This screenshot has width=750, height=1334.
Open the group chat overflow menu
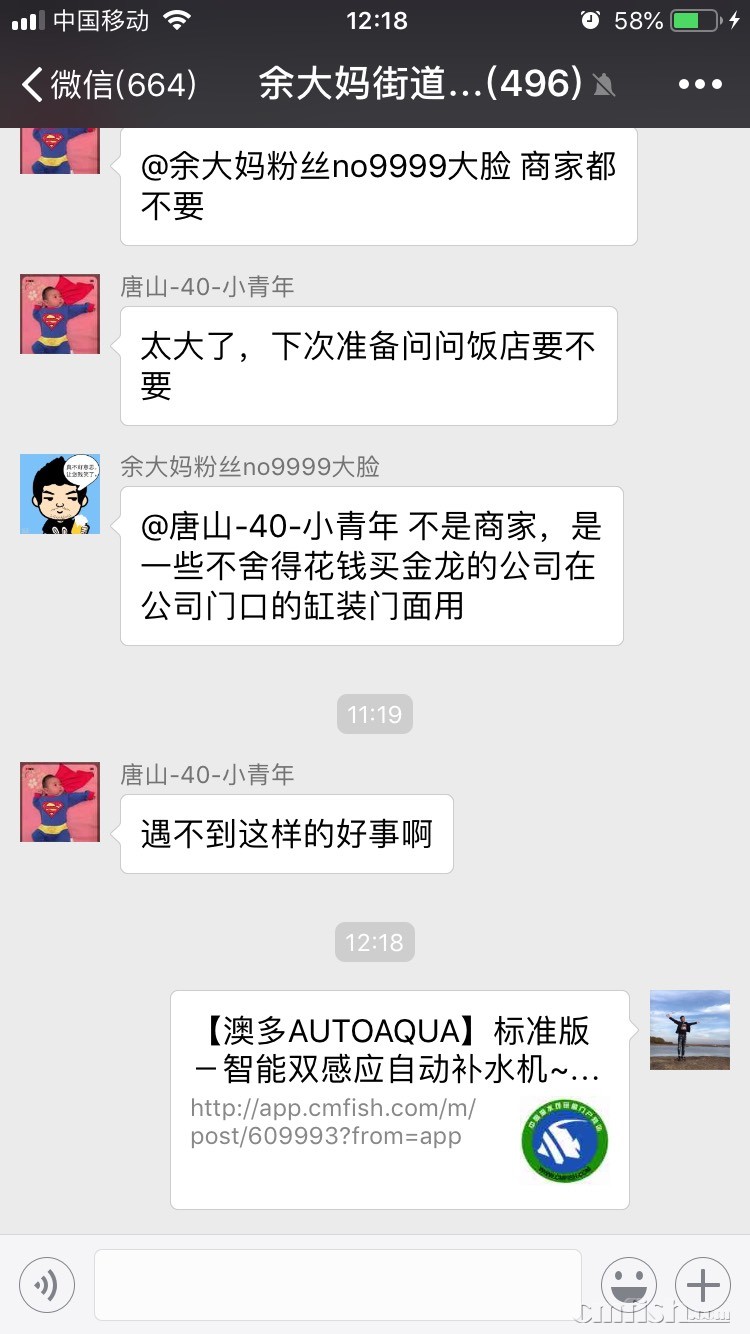[x=700, y=84]
